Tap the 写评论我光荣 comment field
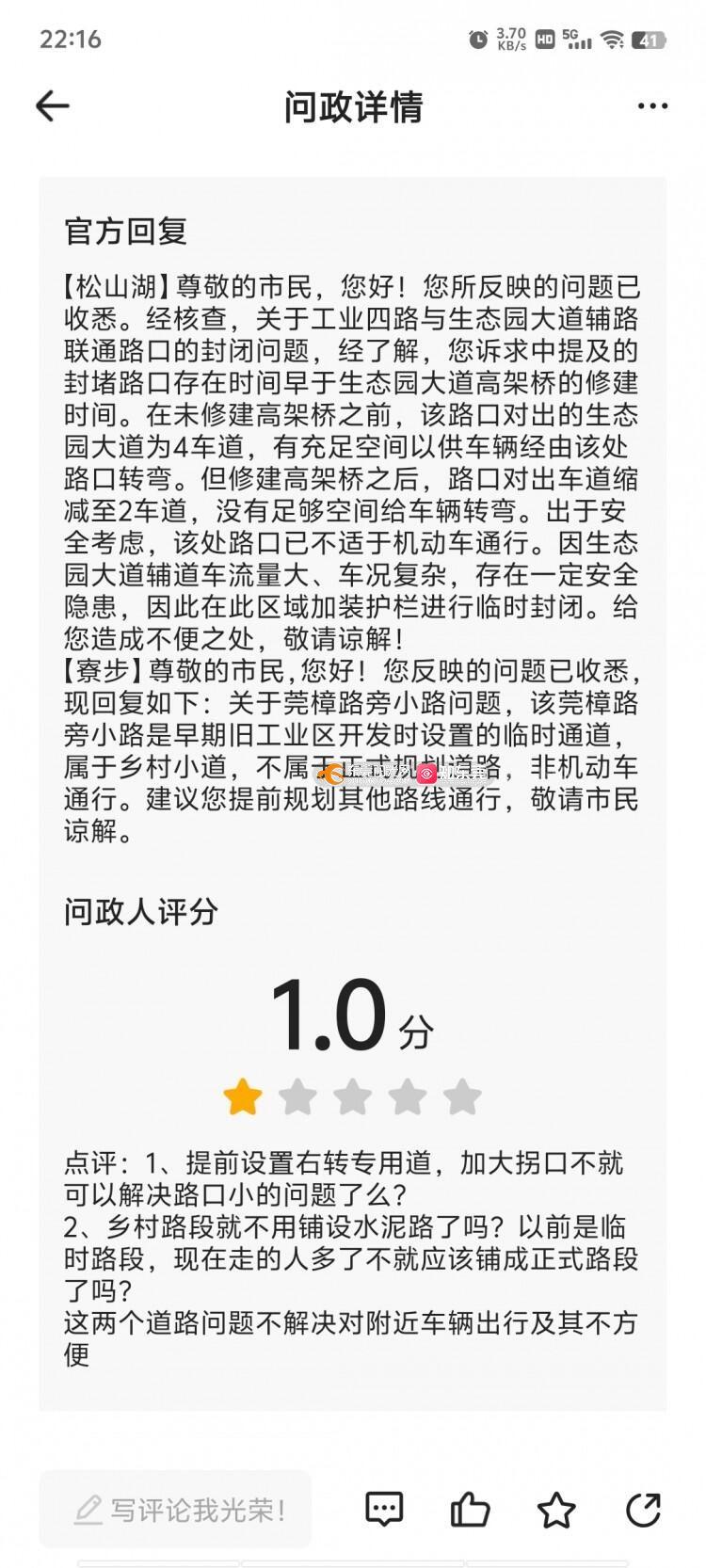Image resolution: width=706 pixels, height=1568 pixels. [x=176, y=1510]
